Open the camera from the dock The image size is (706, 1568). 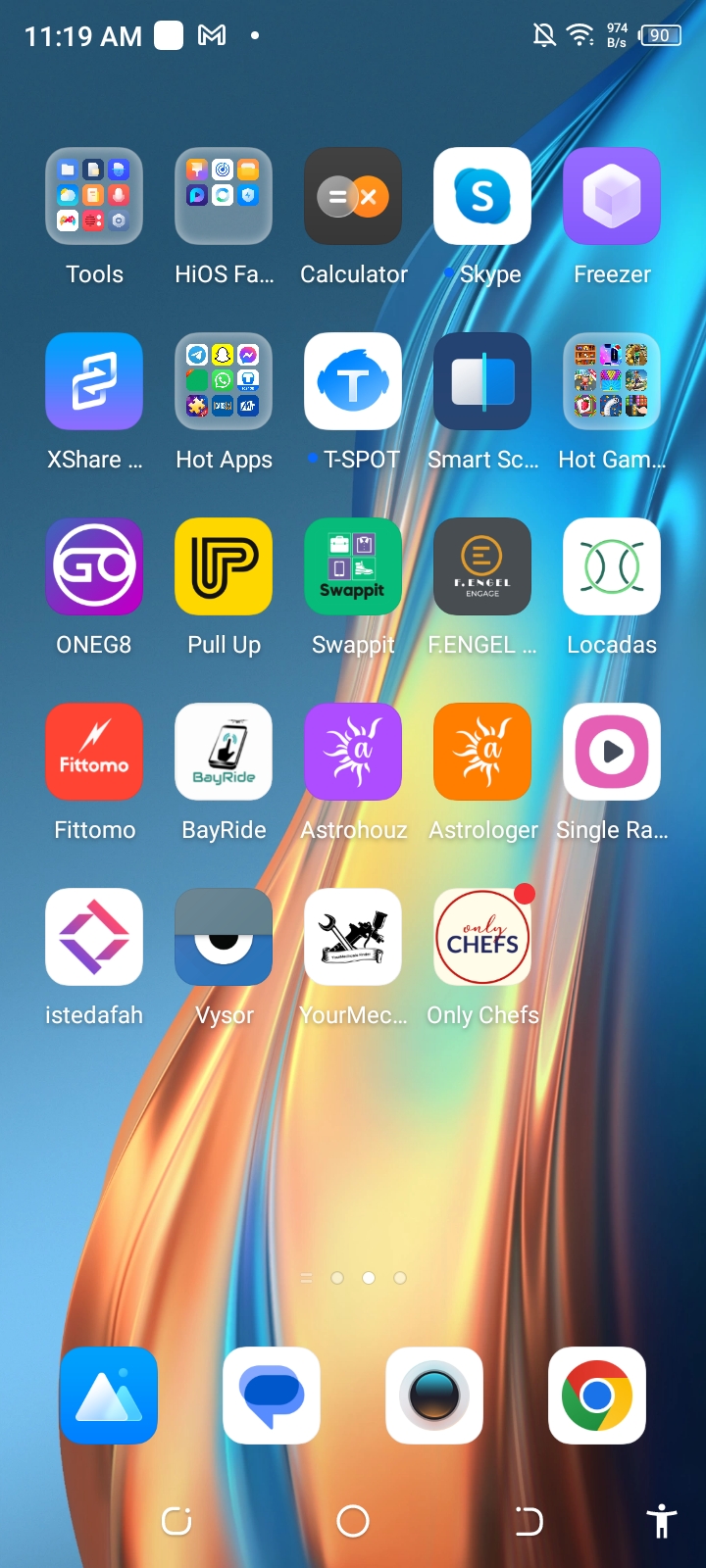434,1396
